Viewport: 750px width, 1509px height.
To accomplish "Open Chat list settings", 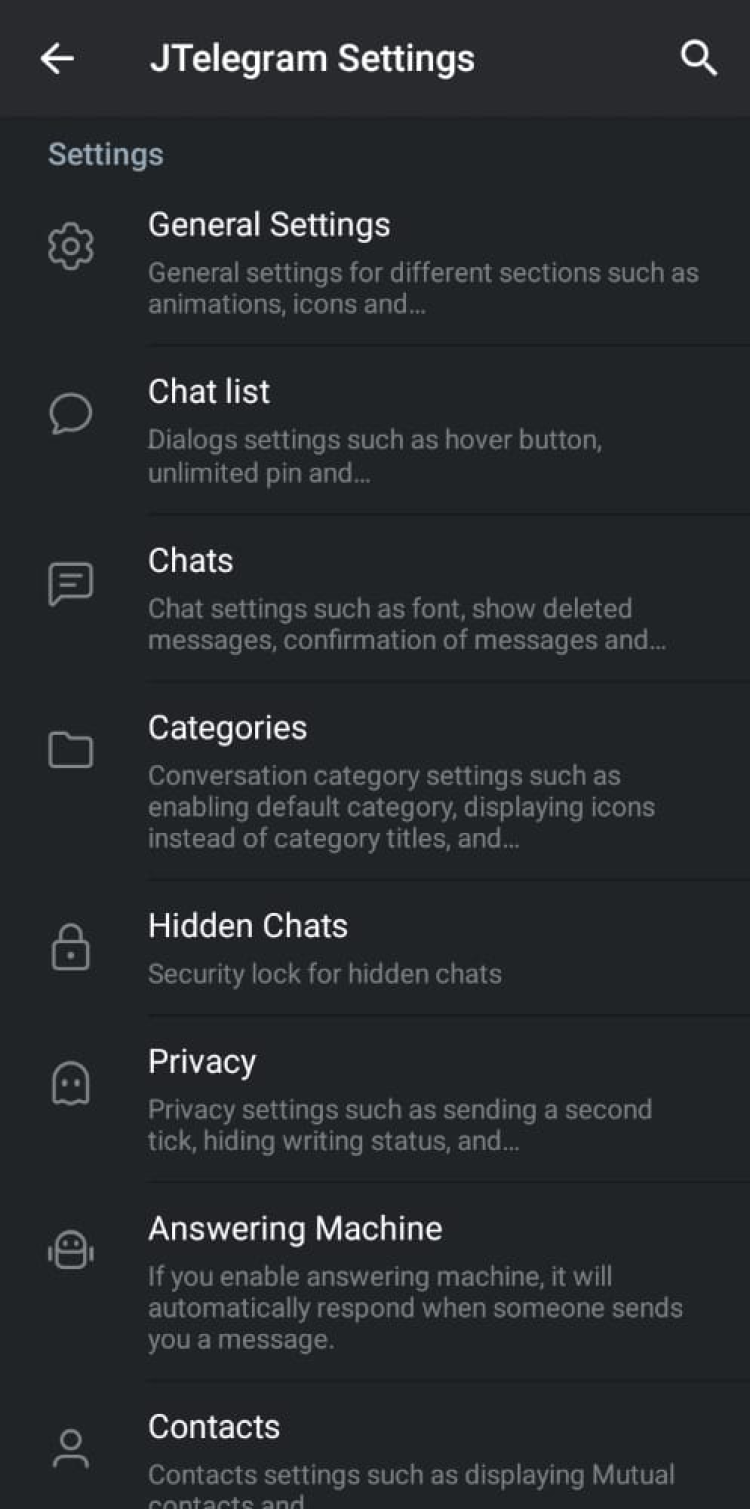I will point(375,430).
